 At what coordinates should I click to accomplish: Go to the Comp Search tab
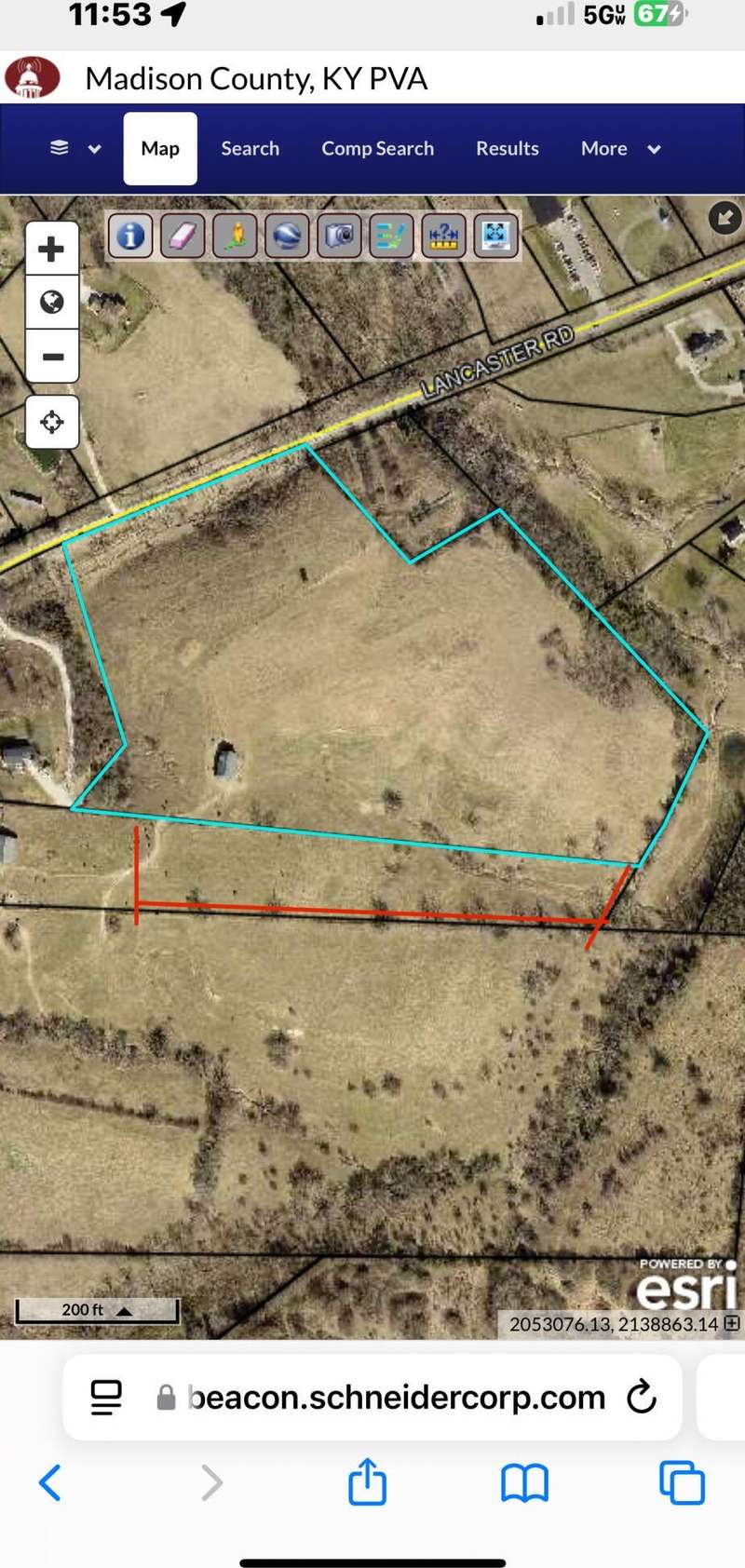pyautogui.click(x=377, y=149)
